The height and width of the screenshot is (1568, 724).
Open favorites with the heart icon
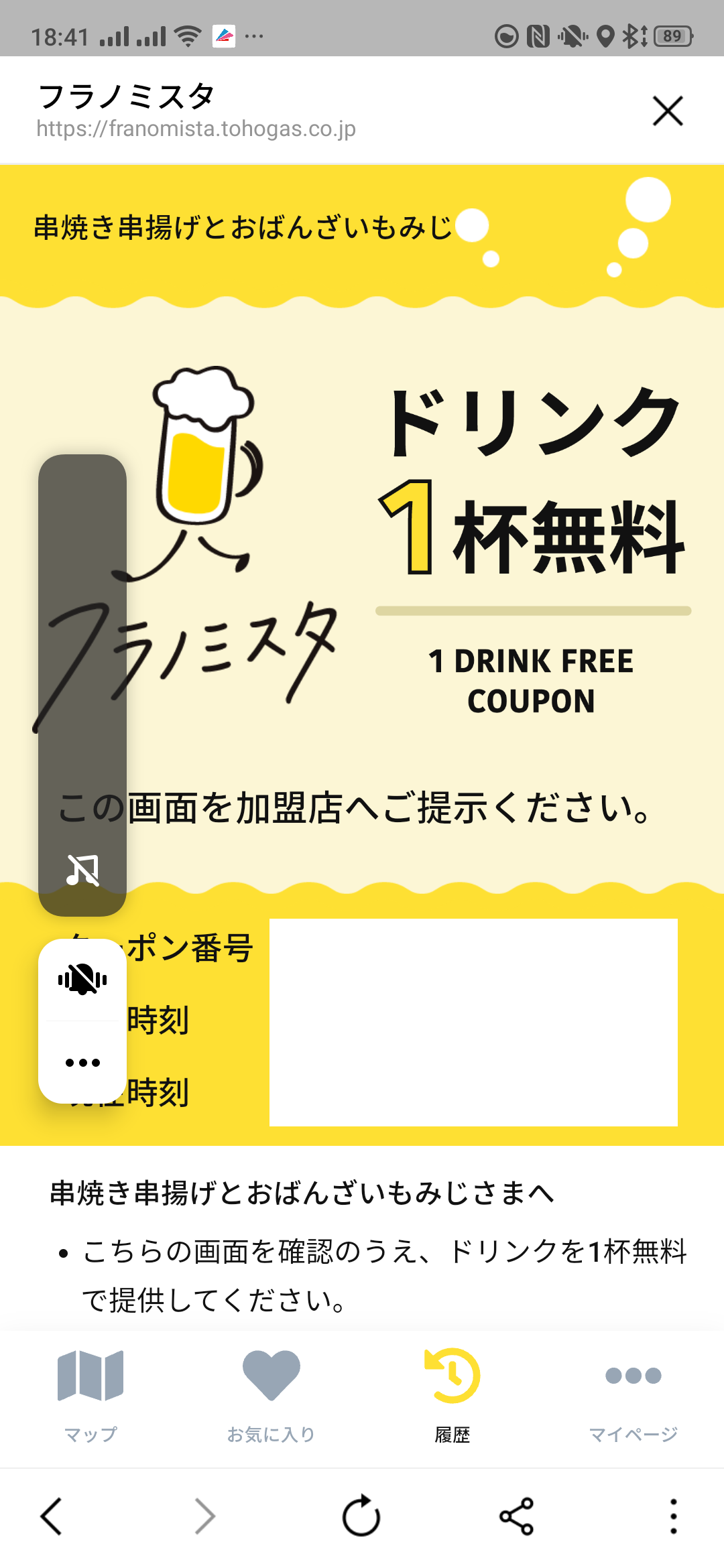tap(272, 1376)
